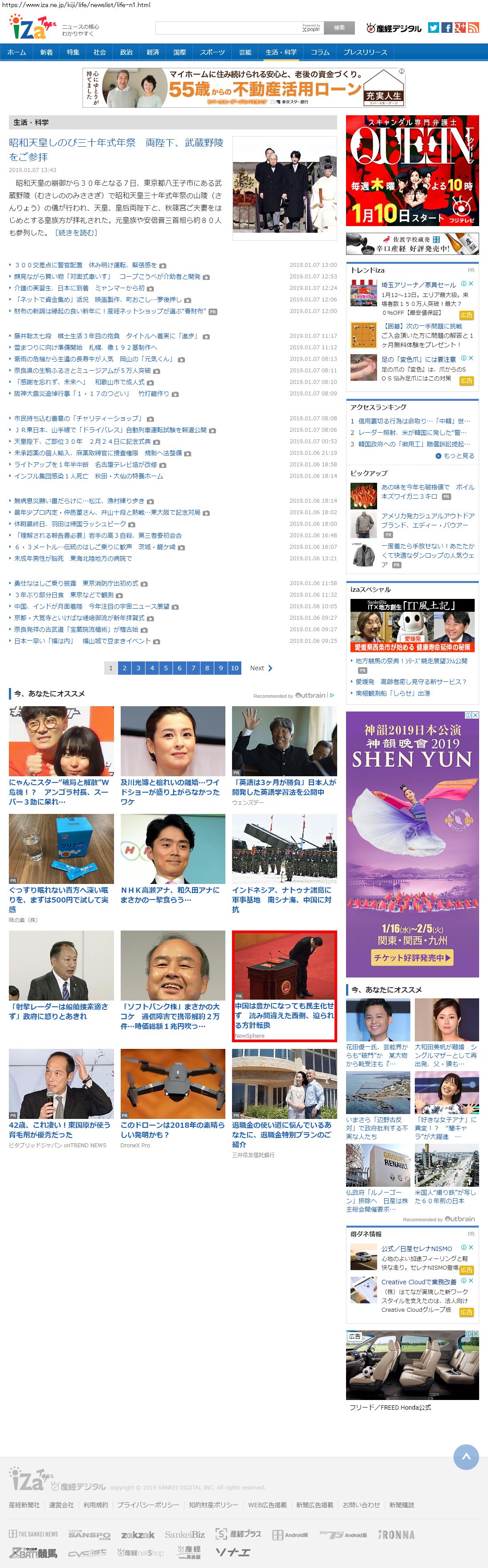This screenshot has width=488, height=1568.
Task: Go to page 2 of the list
Action: coord(124,668)
